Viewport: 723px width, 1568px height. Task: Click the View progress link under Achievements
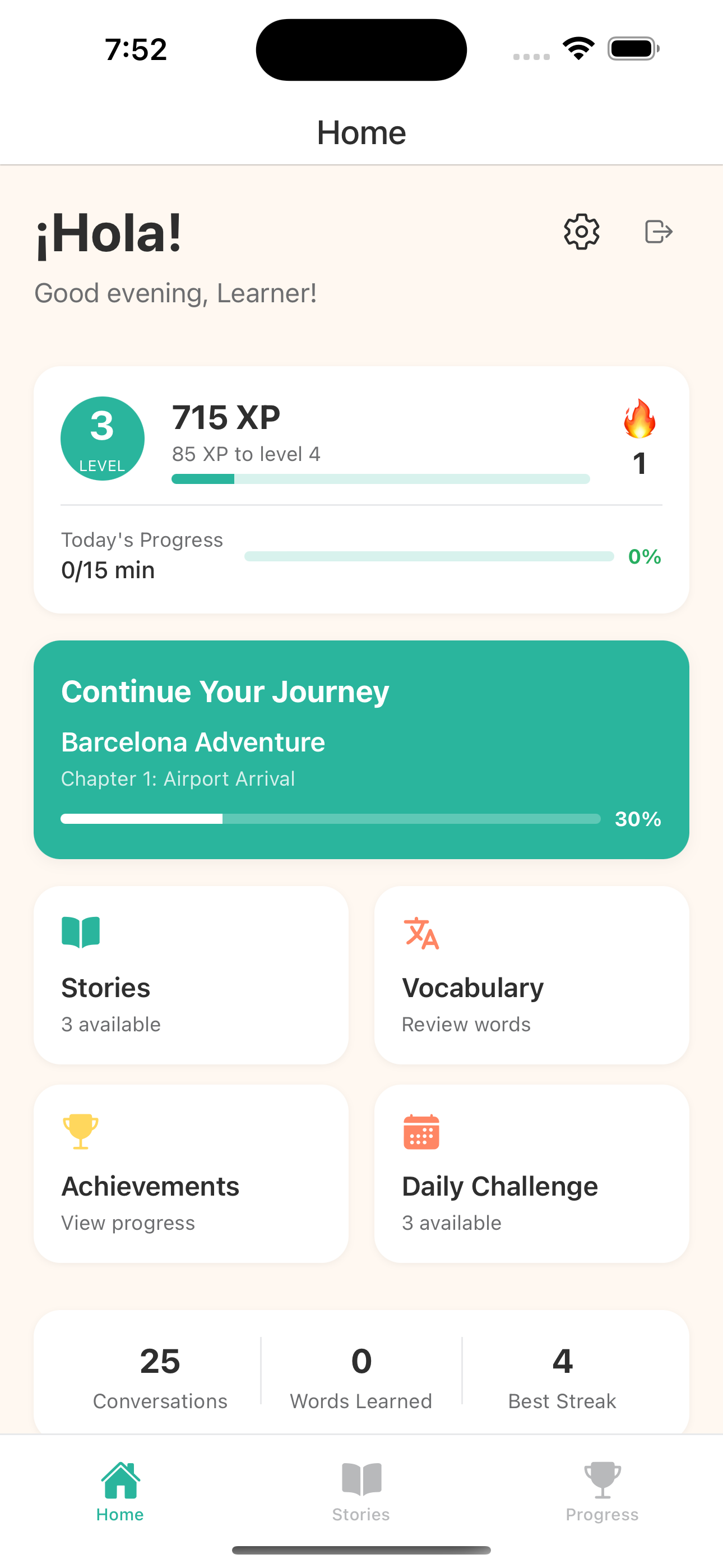coord(128,1222)
